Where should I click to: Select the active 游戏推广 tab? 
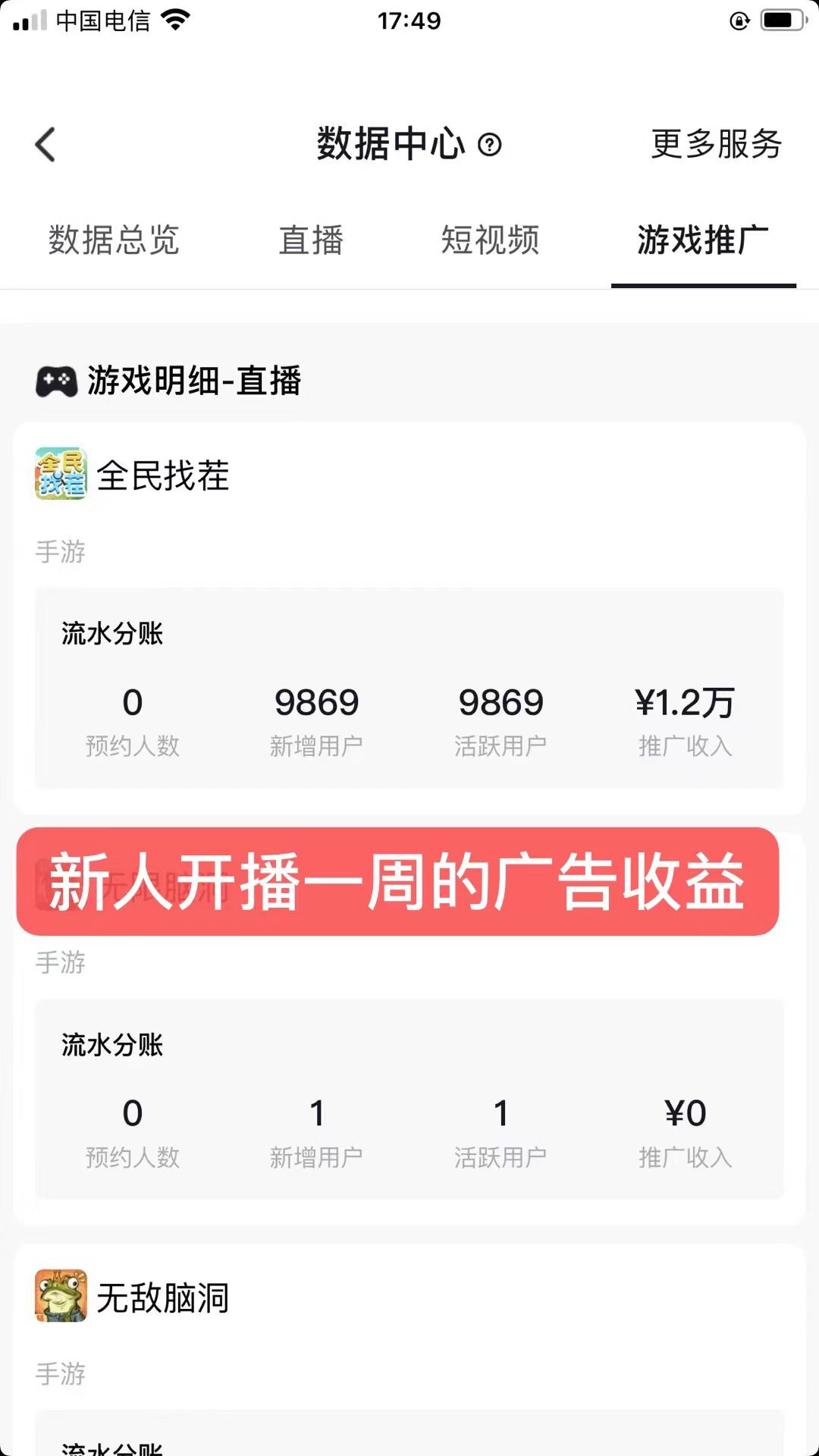pos(701,241)
